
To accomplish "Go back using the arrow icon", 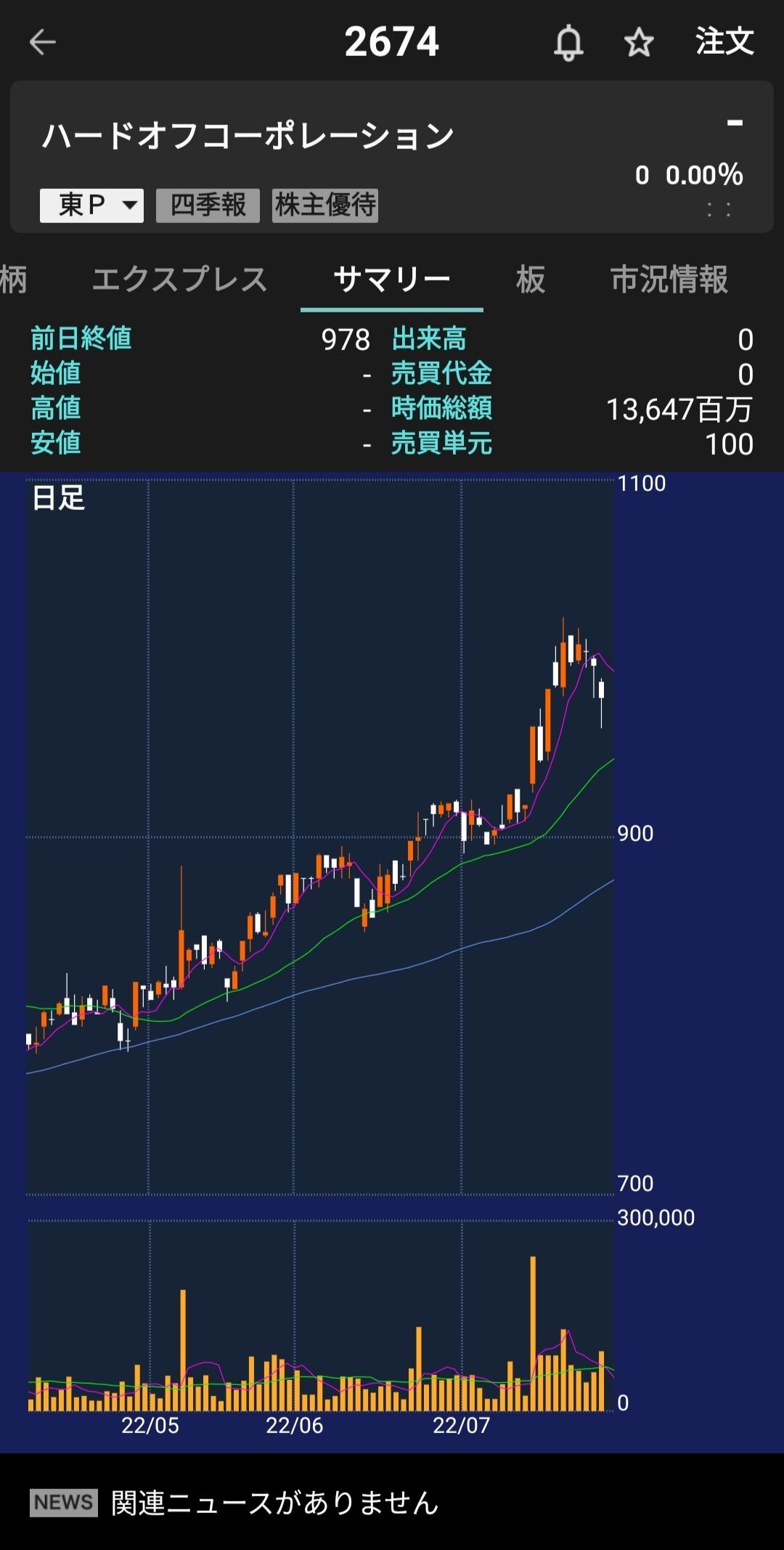I will tap(42, 42).
